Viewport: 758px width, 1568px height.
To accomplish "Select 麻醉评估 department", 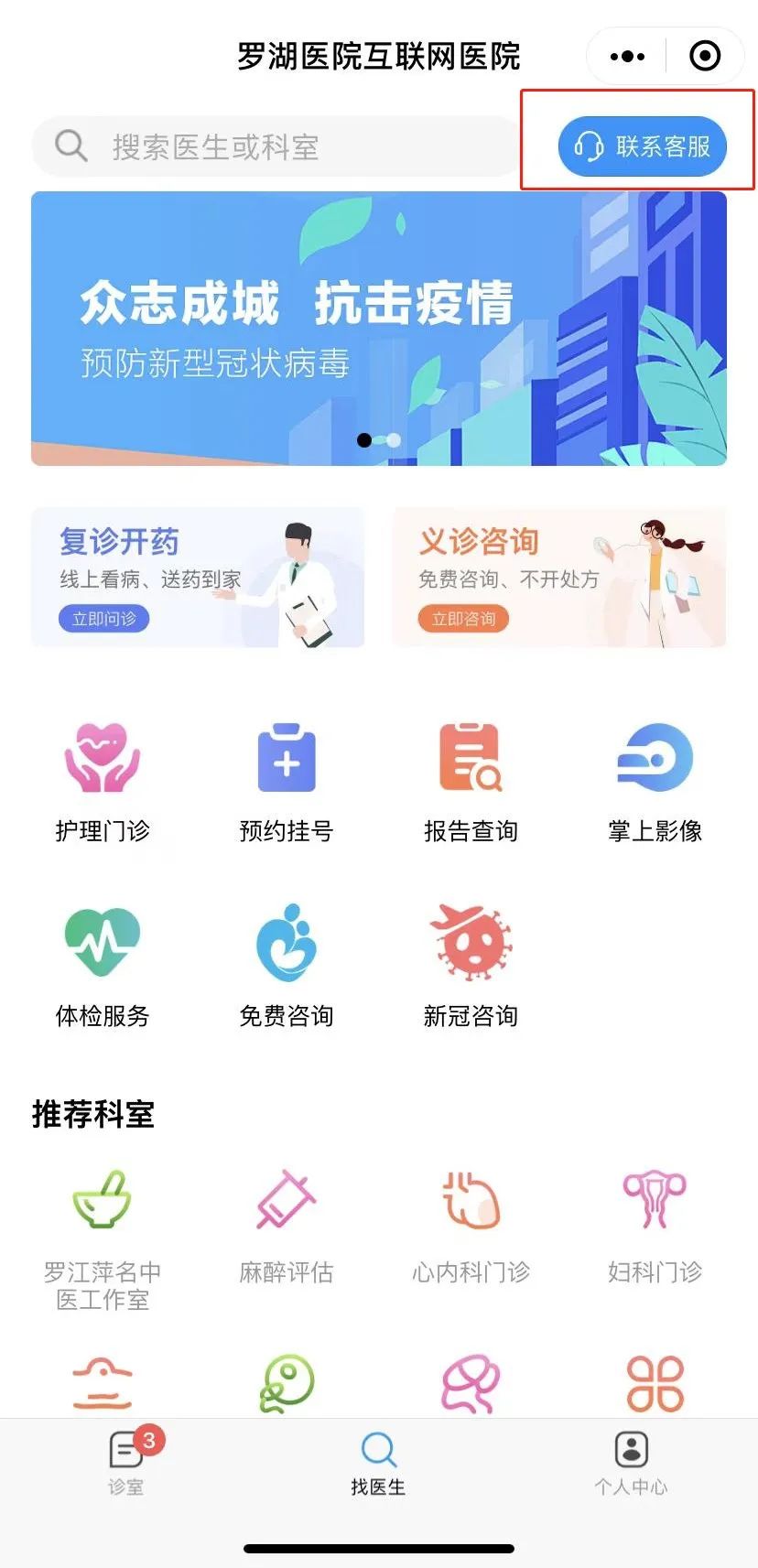I will click(286, 1227).
